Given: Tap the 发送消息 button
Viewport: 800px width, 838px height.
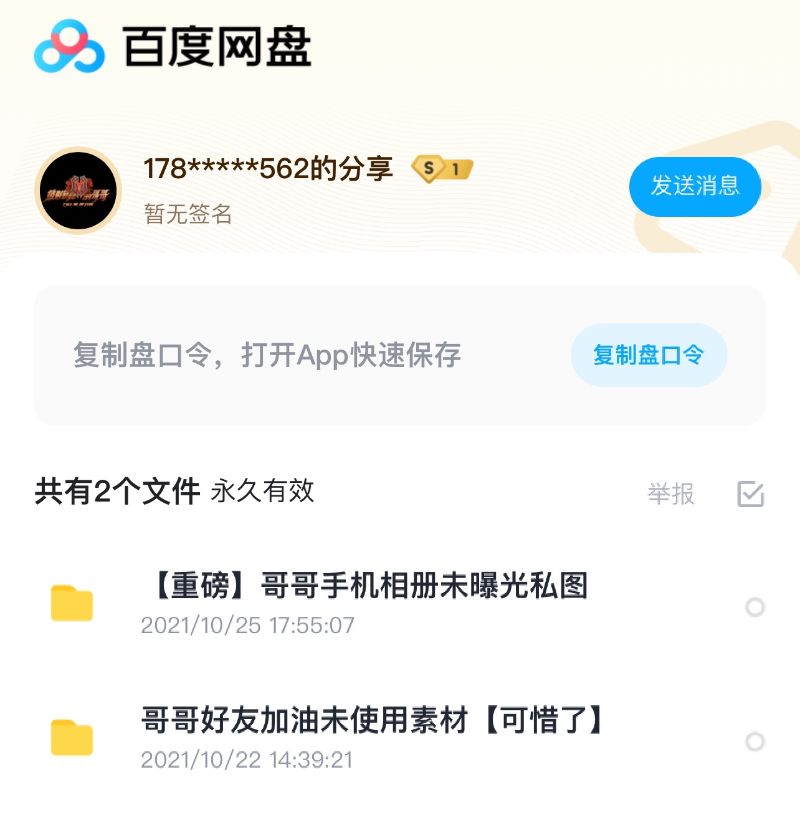Looking at the screenshot, I should 694,186.
